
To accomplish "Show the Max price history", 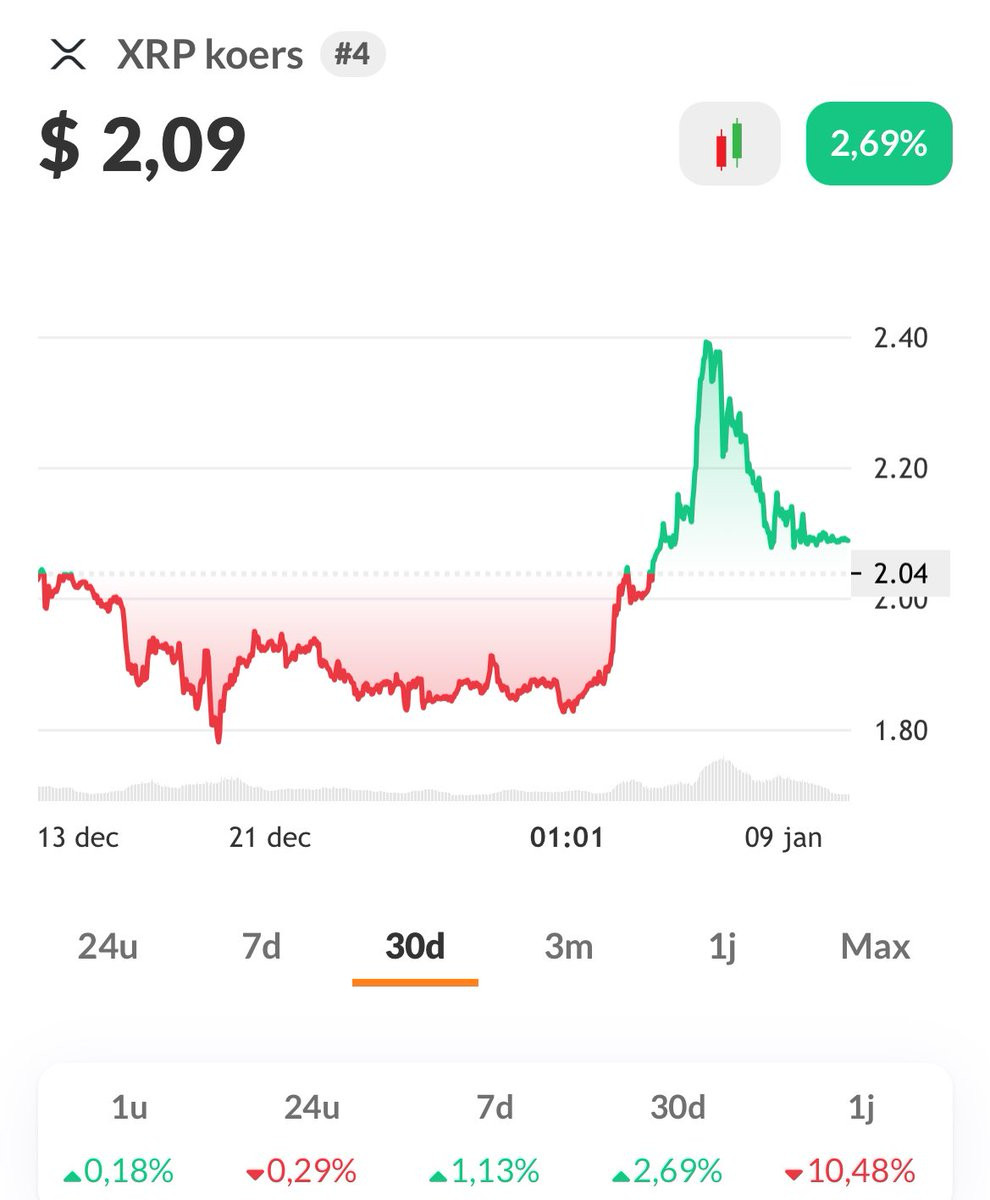I will click(x=876, y=946).
